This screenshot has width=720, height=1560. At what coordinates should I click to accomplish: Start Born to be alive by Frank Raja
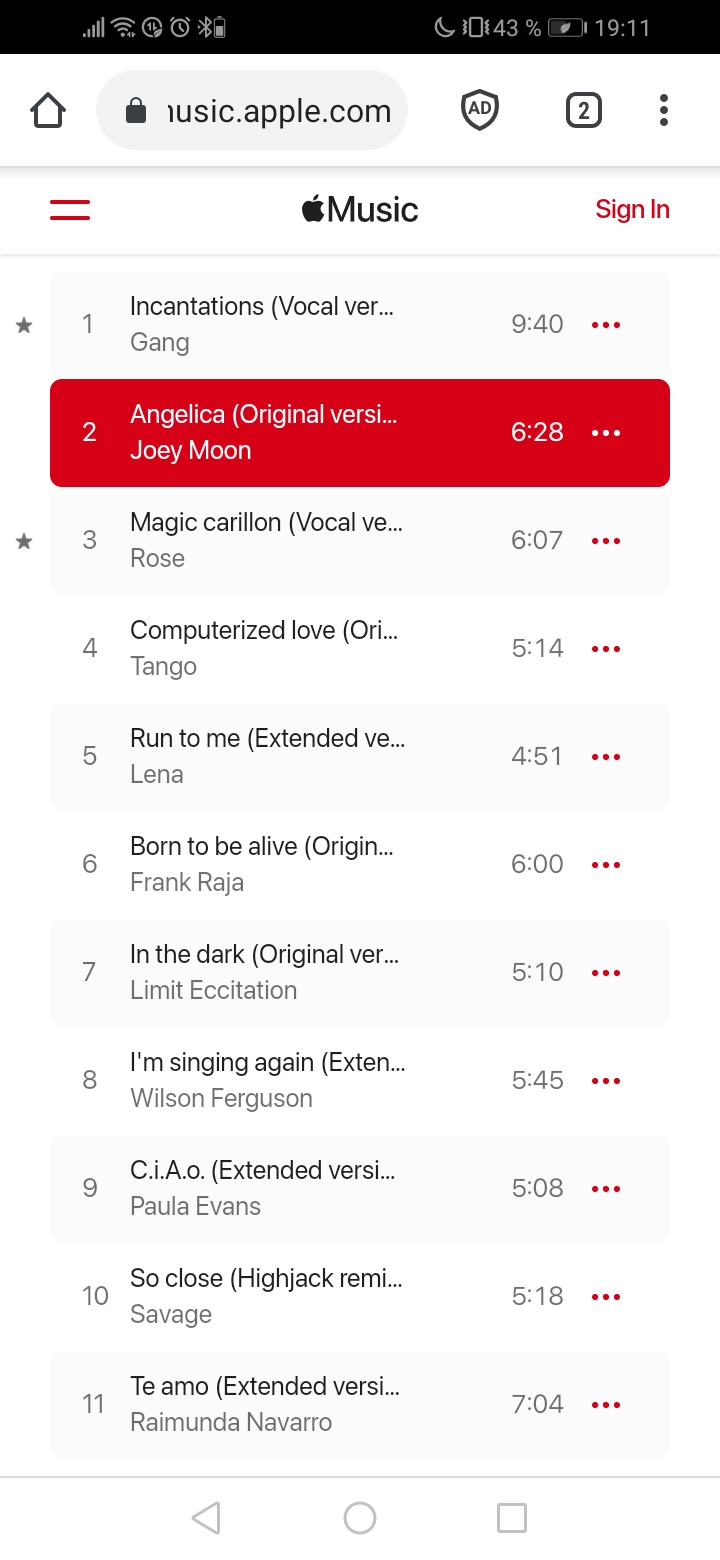point(261,864)
